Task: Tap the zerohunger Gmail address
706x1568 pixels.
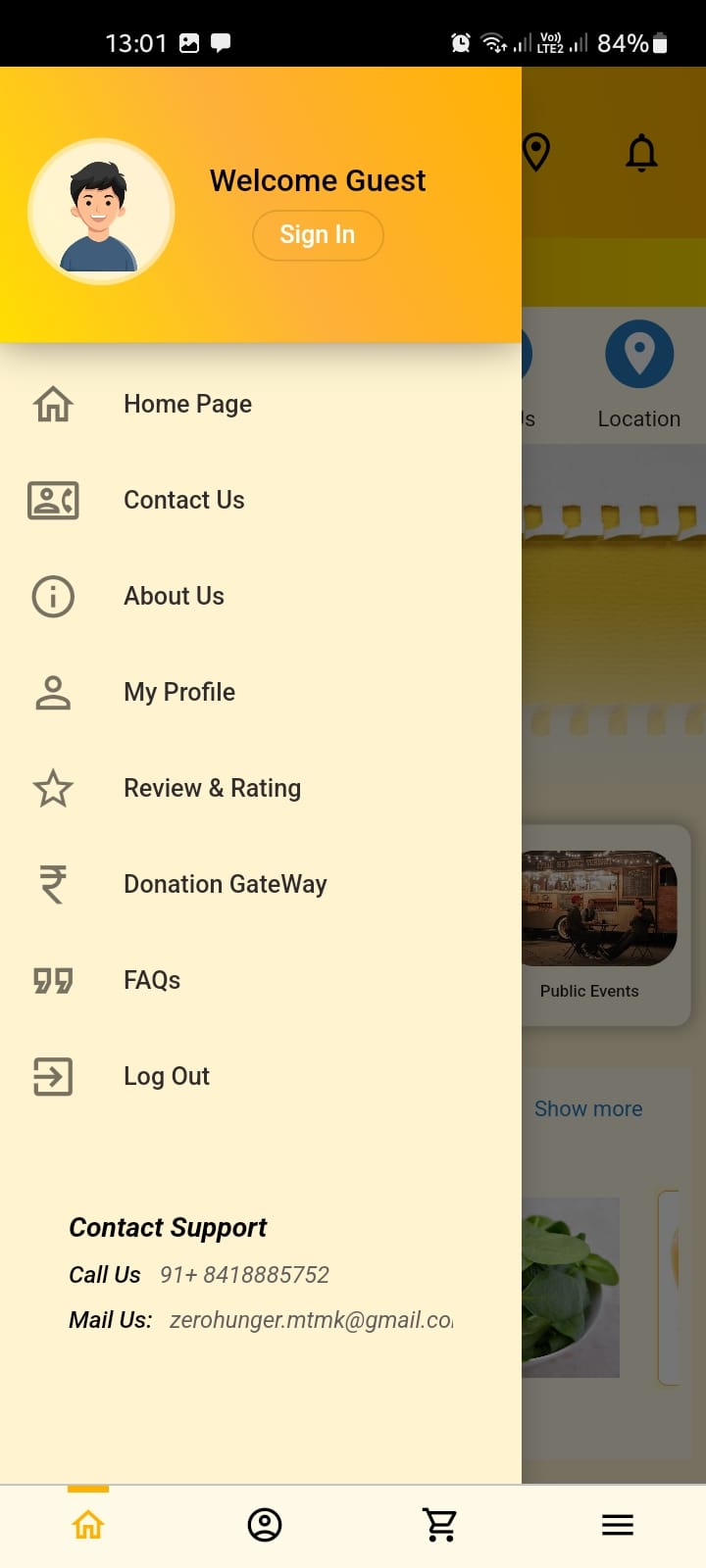Action: (x=310, y=1320)
